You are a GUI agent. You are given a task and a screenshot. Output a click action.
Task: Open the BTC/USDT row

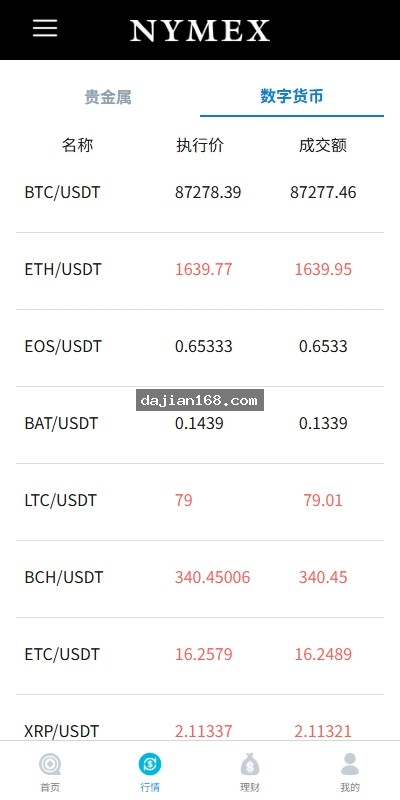200,193
